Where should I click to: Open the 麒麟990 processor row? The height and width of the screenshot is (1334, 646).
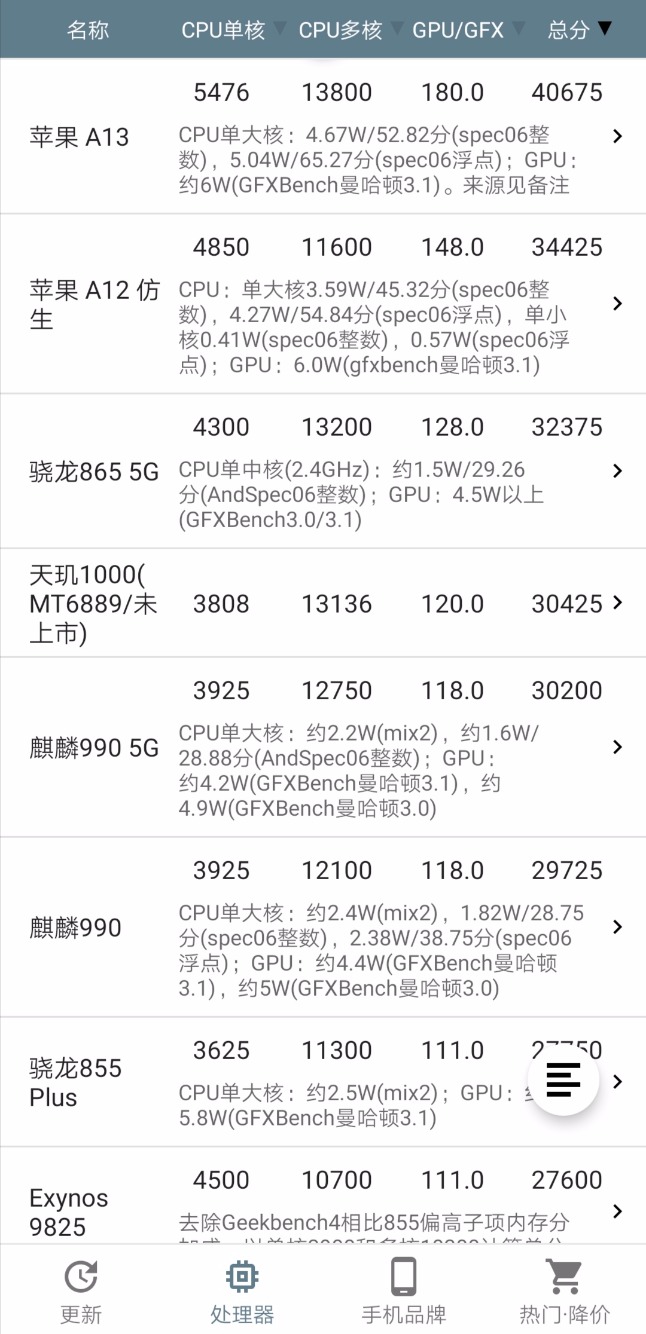point(322,927)
